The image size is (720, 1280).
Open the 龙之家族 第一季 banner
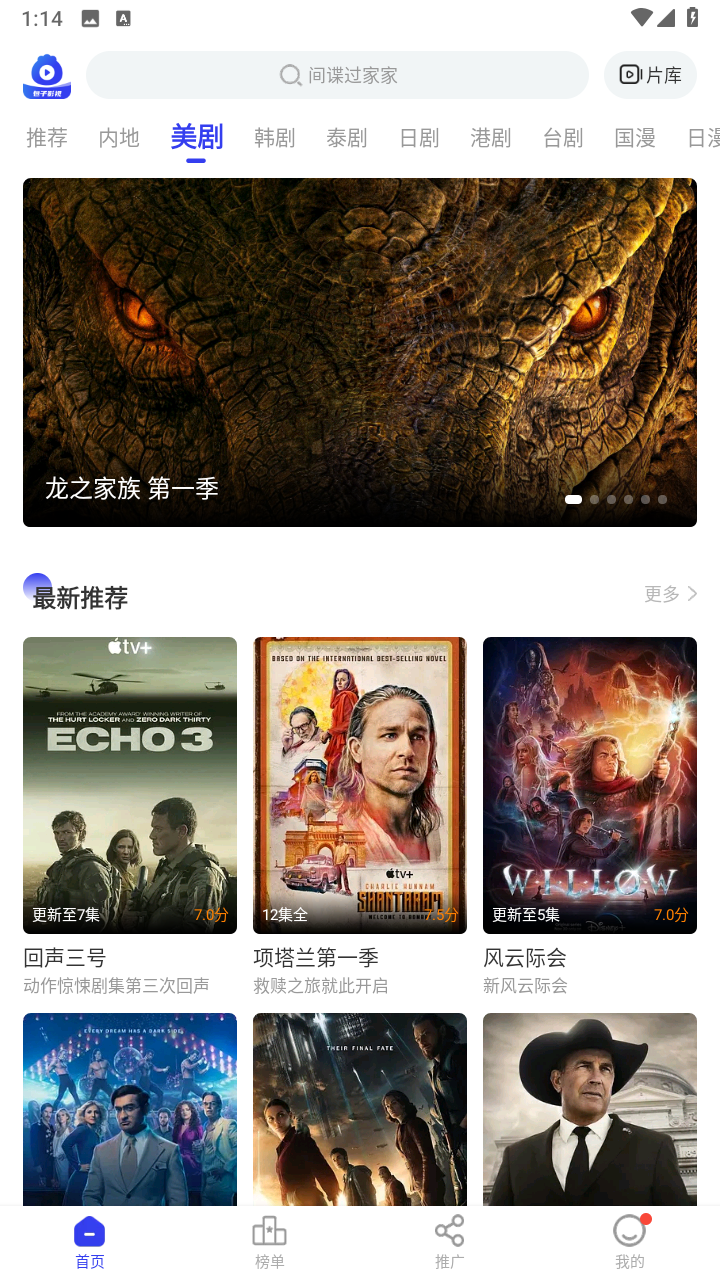[x=360, y=352]
